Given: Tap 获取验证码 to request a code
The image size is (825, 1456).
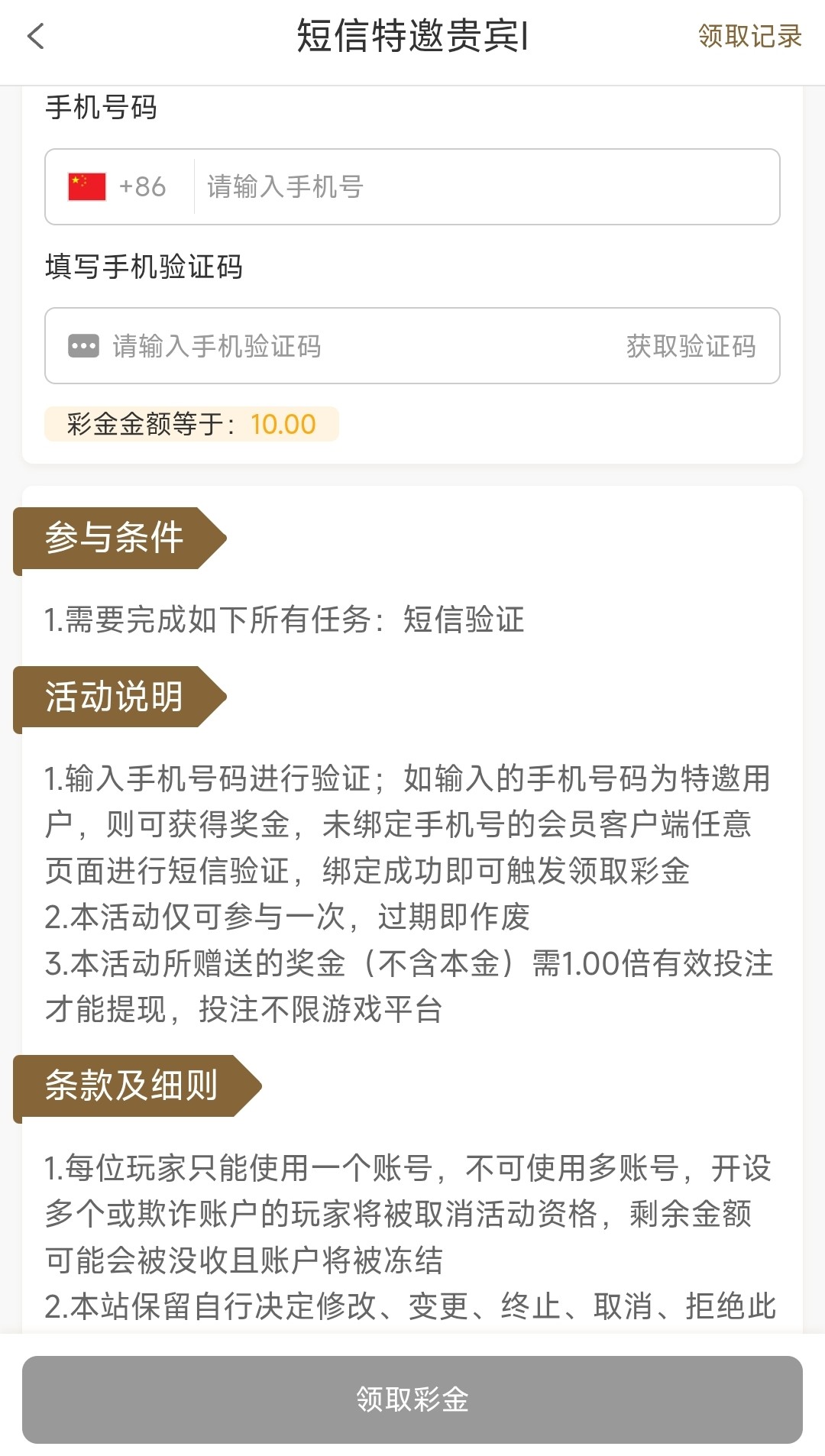Looking at the screenshot, I should (691, 346).
